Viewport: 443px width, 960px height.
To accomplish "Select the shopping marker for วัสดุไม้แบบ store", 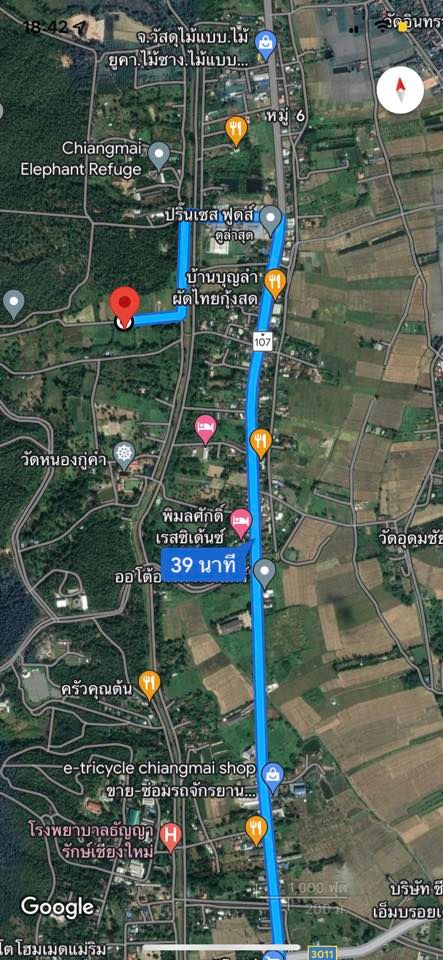I will (x=266, y=45).
